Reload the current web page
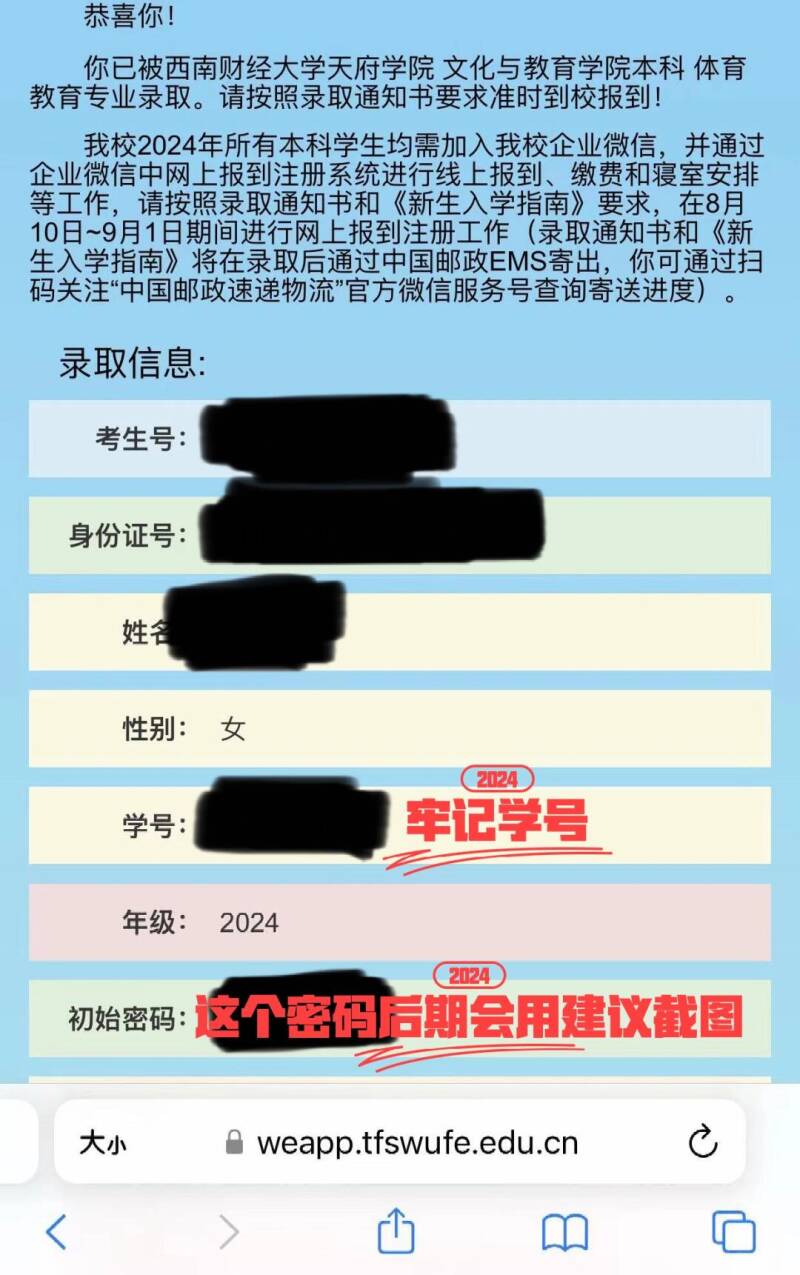This screenshot has height=1275, width=800. [703, 1141]
